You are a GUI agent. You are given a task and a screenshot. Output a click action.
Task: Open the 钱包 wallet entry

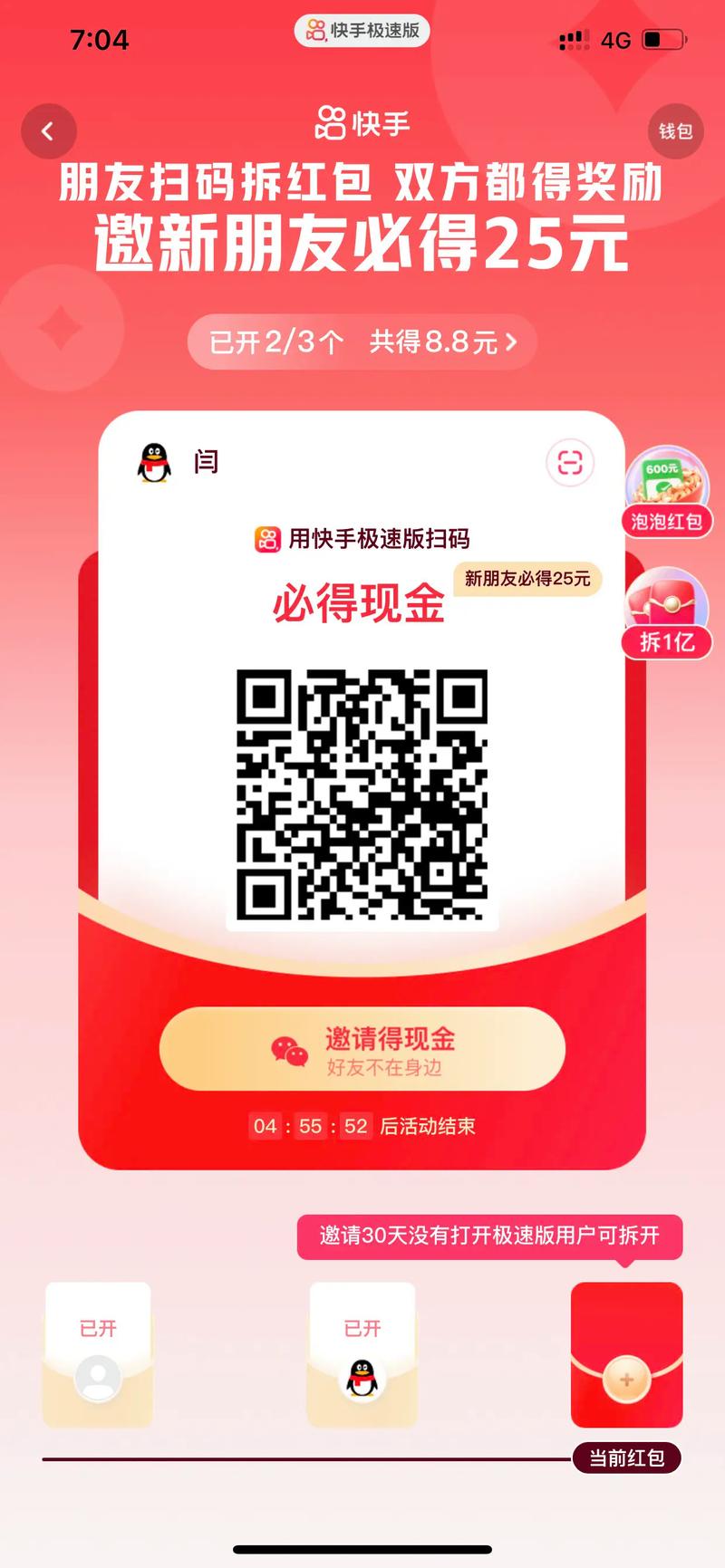[675, 130]
